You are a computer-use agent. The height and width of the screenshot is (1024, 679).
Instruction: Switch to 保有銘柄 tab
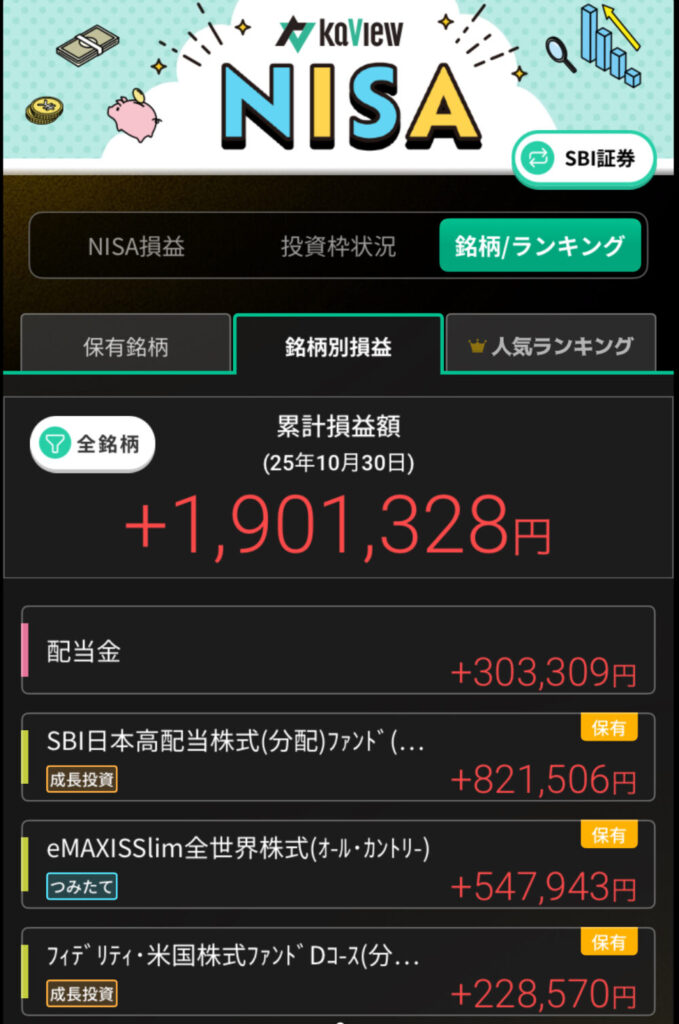tap(126, 347)
